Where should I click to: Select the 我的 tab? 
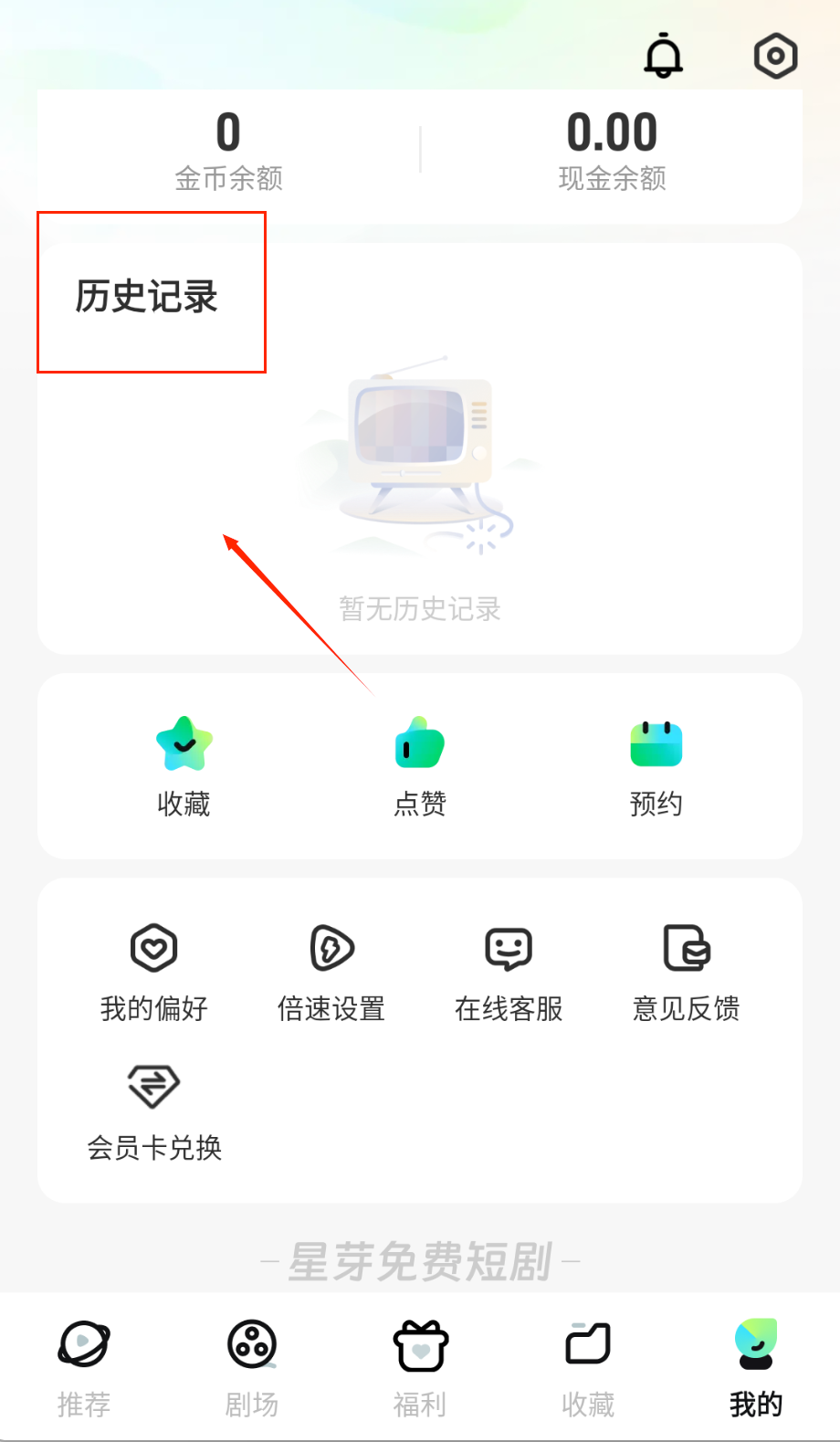pos(756,1367)
